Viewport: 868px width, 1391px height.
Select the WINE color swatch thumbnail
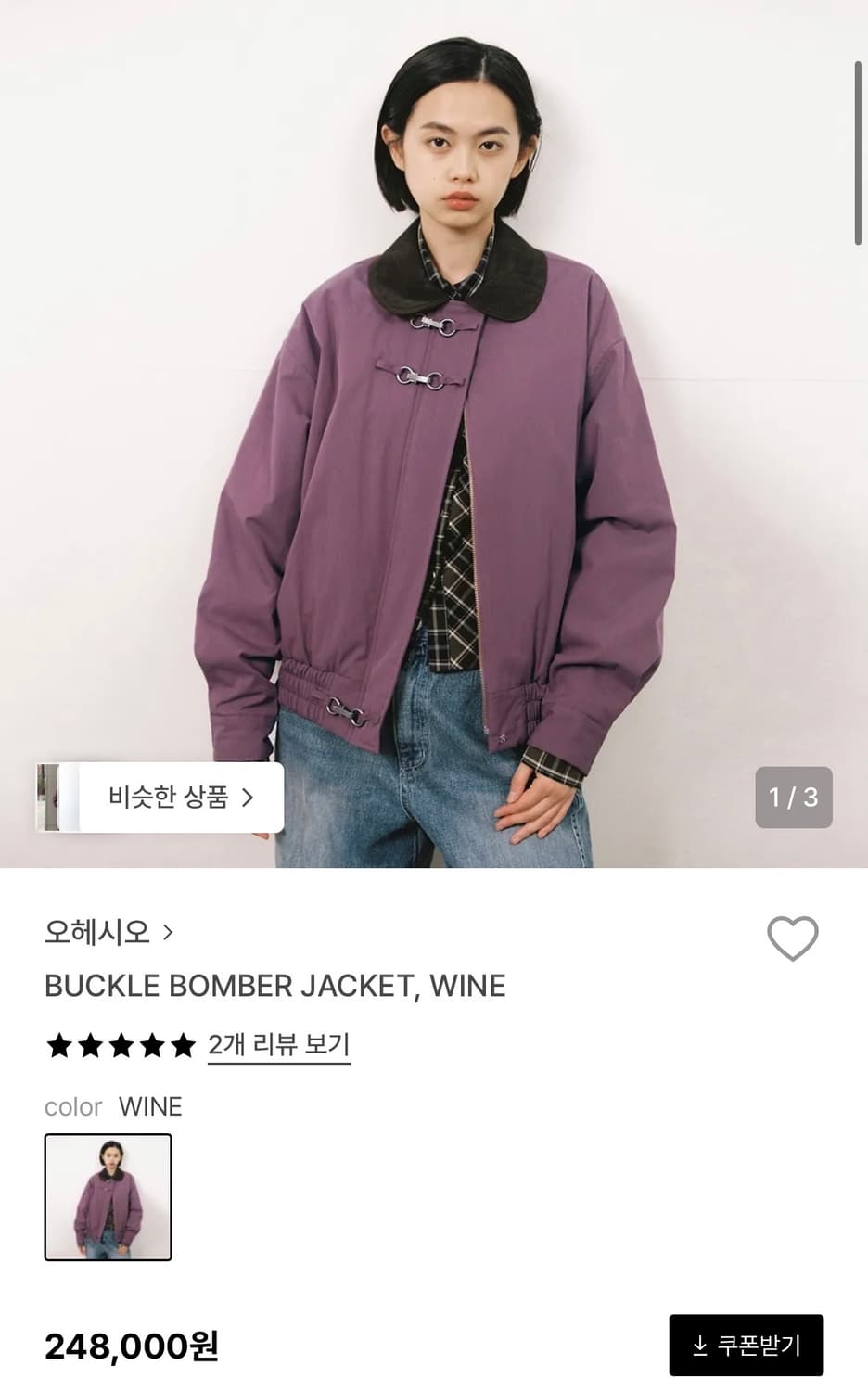[107, 1196]
